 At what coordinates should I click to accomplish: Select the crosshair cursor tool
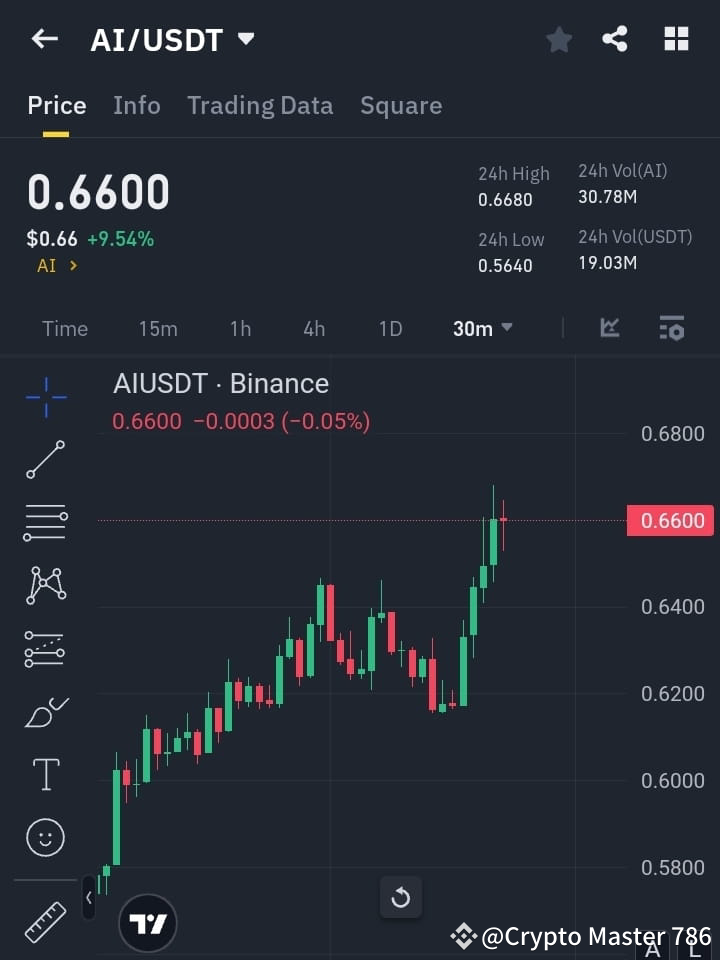pyautogui.click(x=45, y=397)
